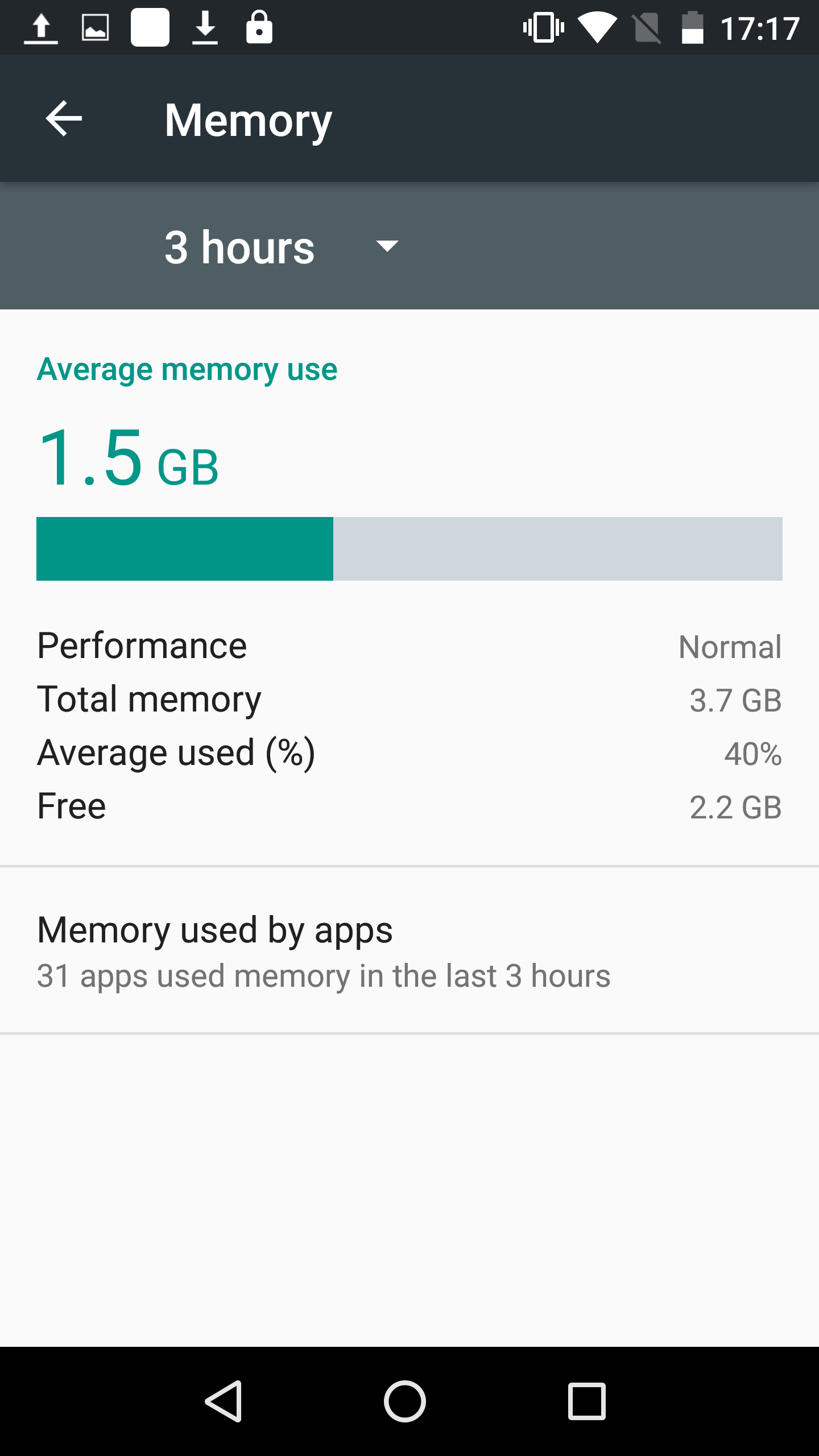Open recent apps overview

tap(586, 1401)
